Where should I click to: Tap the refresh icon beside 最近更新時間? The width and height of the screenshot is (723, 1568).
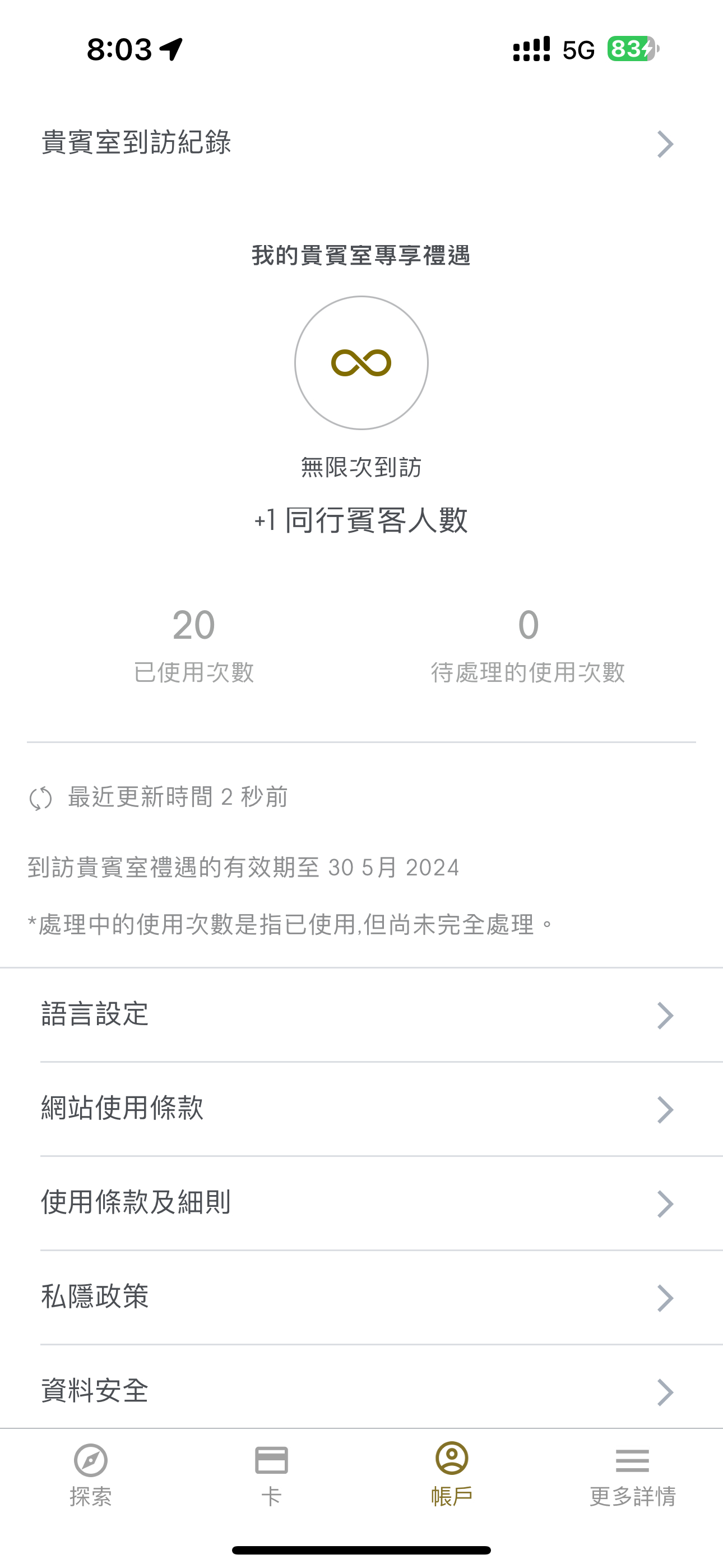point(41,798)
